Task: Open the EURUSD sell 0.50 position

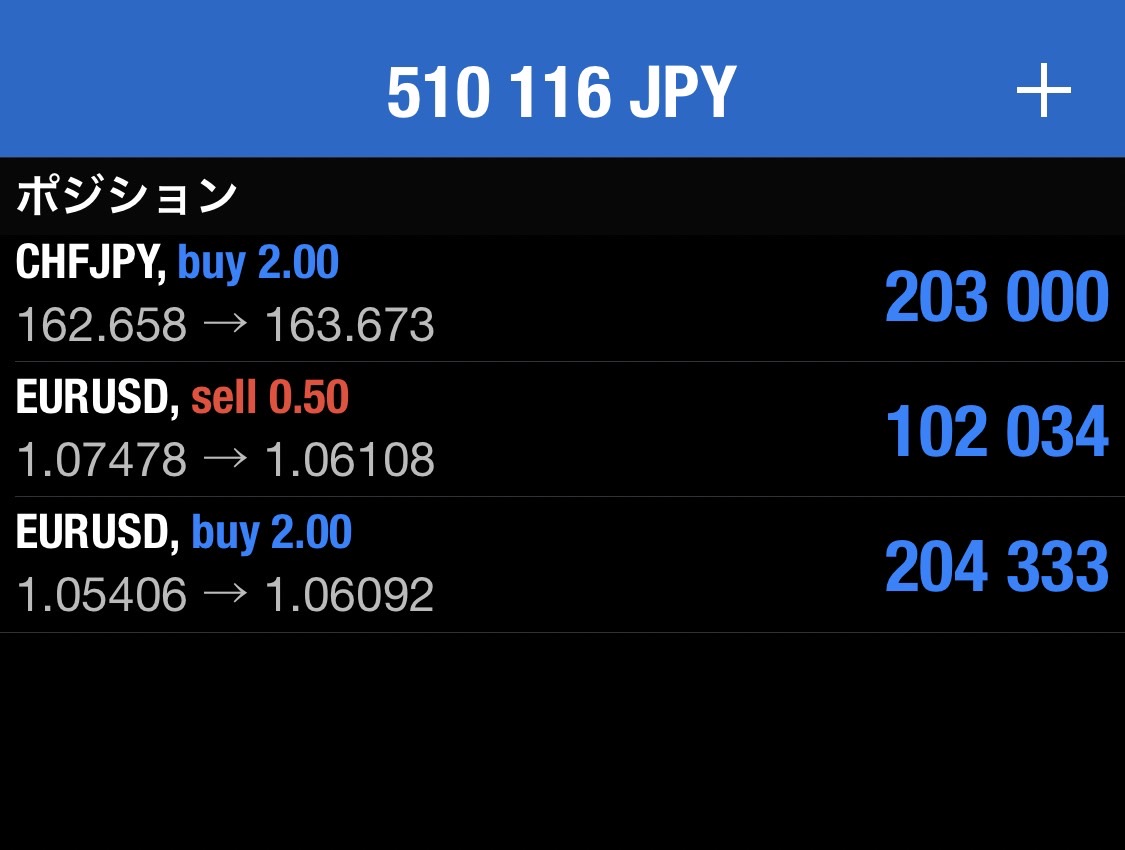Action: tap(562, 430)
